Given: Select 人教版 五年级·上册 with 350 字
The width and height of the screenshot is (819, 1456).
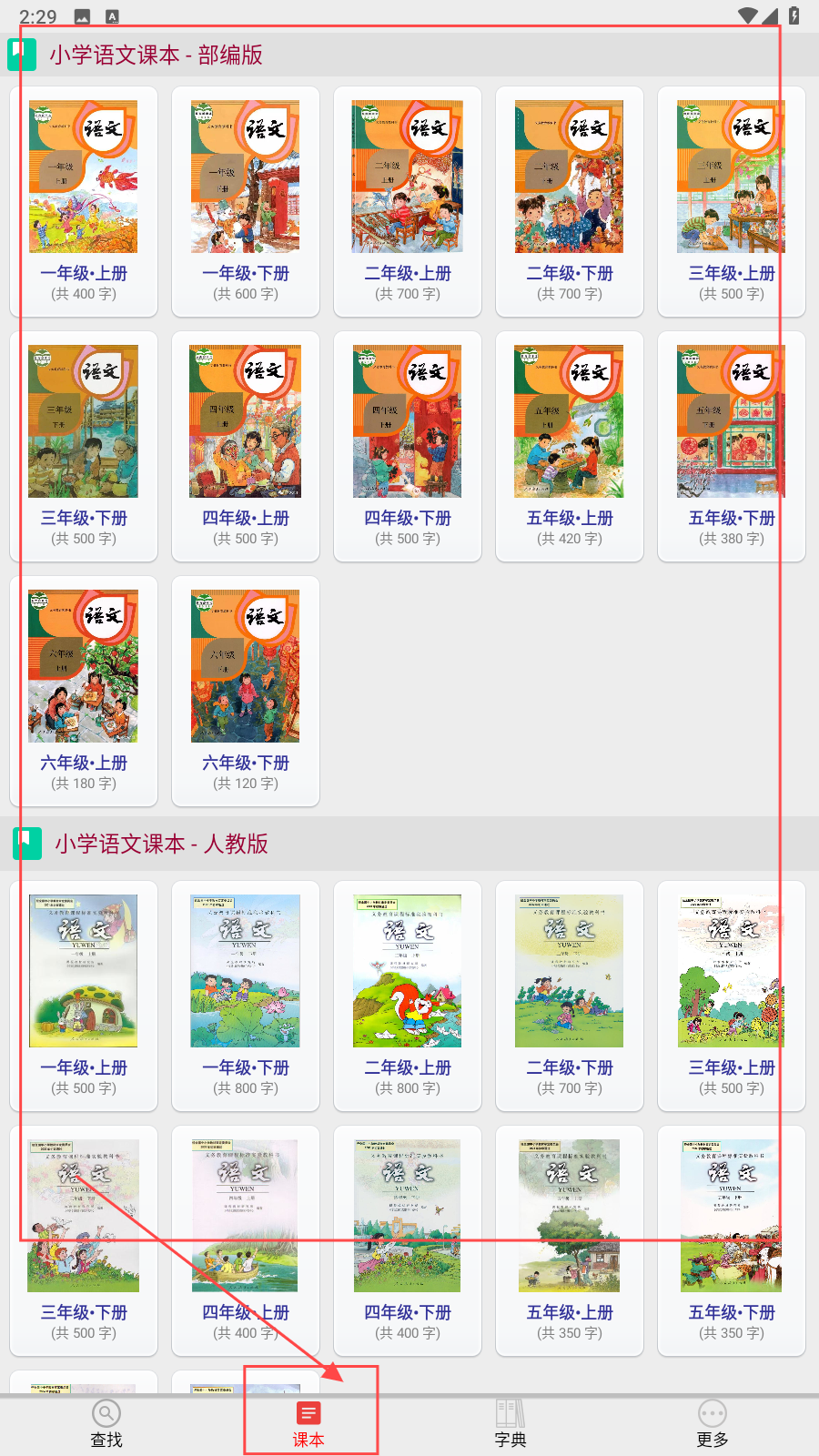Looking at the screenshot, I should pyautogui.click(x=570, y=1240).
